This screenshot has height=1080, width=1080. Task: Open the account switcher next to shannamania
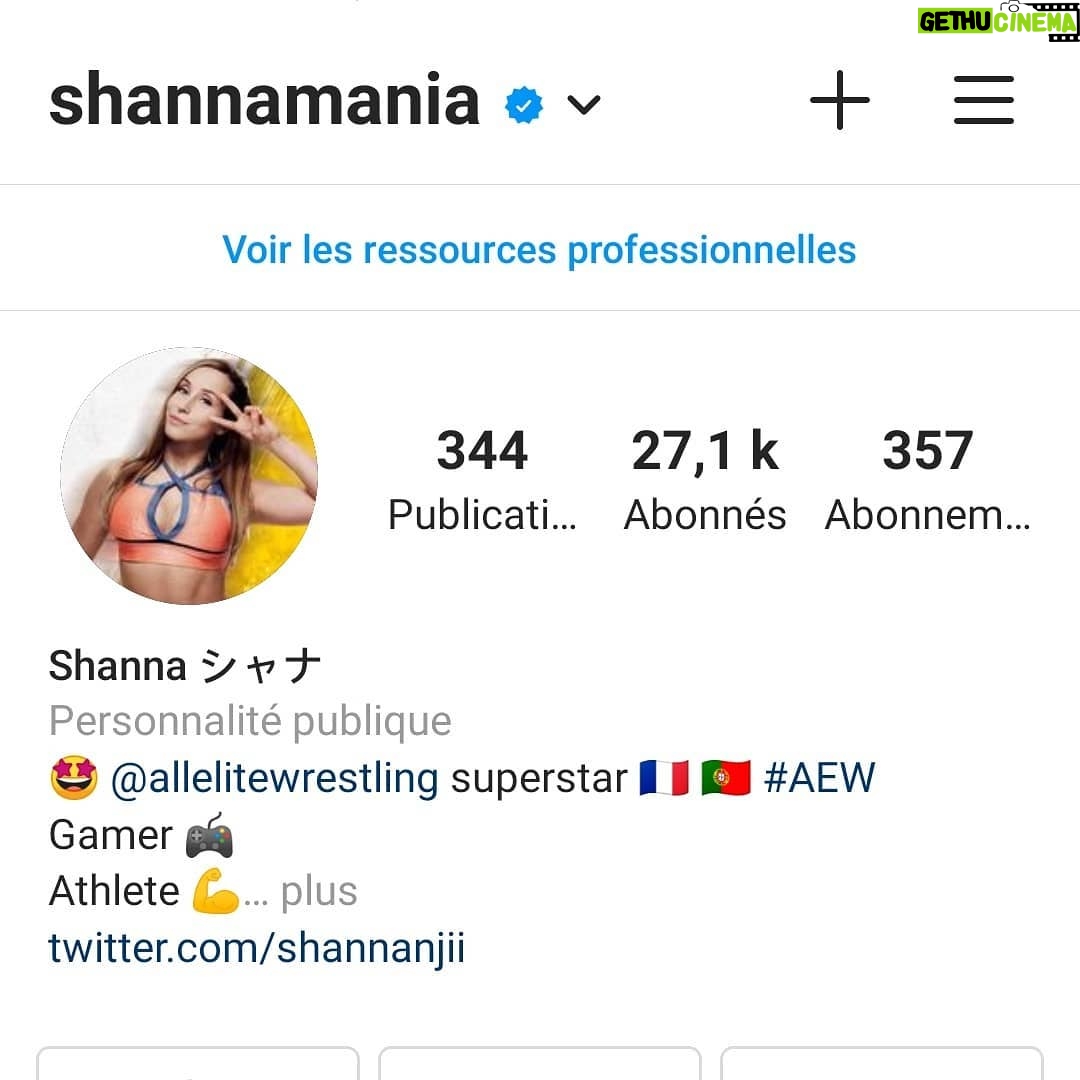(583, 104)
